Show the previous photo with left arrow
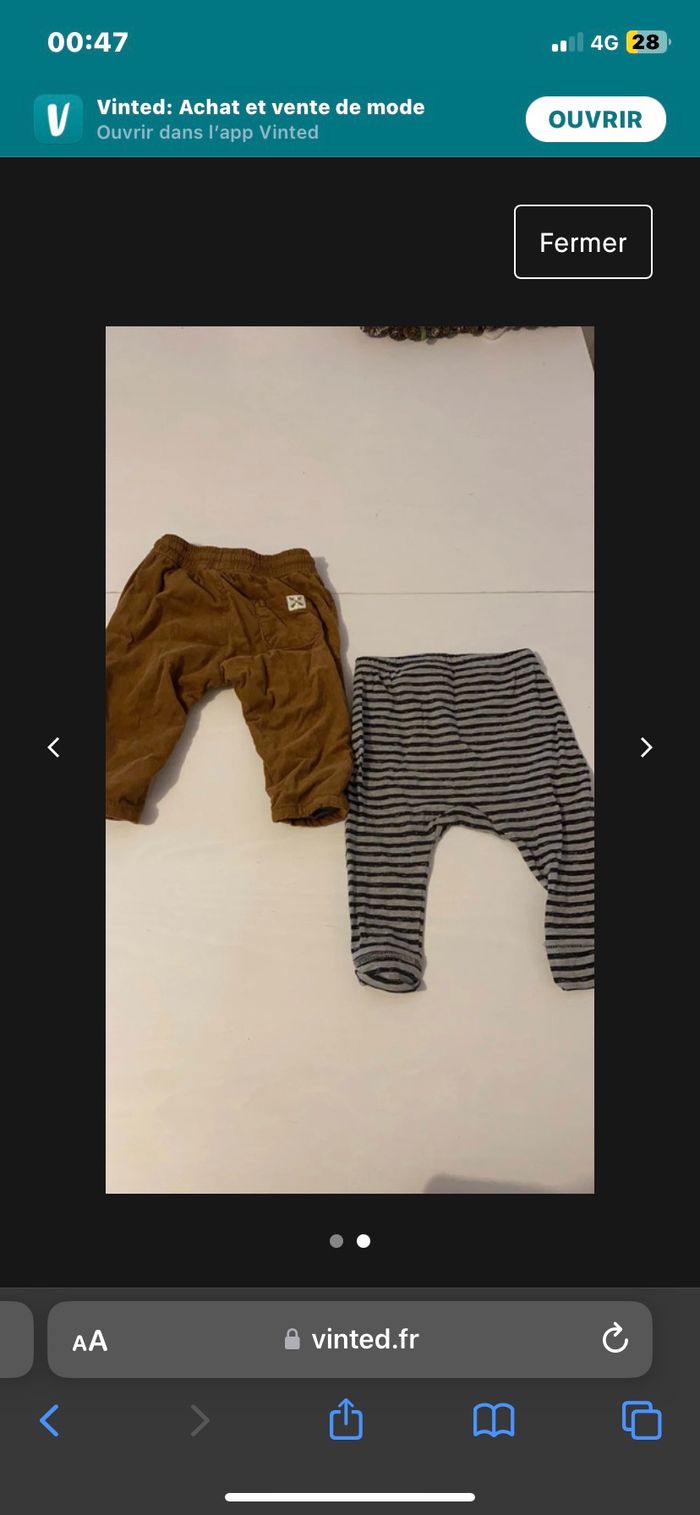Image resolution: width=700 pixels, height=1515 pixels. (x=54, y=747)
